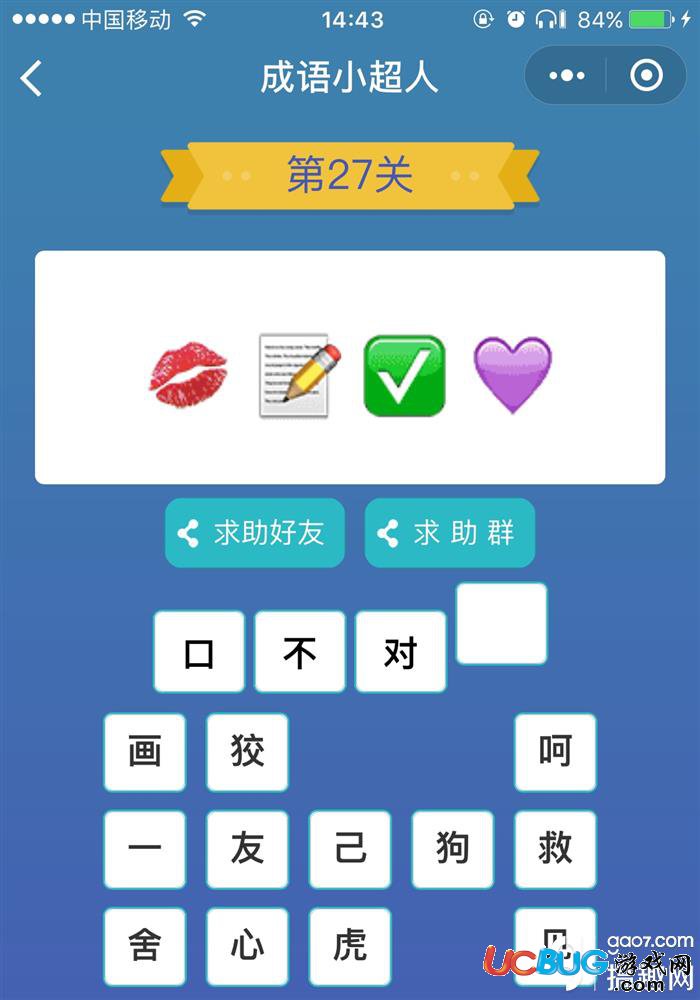Image resolution: width=700 pixels, height=1000 pixels.
Task: Remove the filled answer character 不
Action: click(300, 652)
